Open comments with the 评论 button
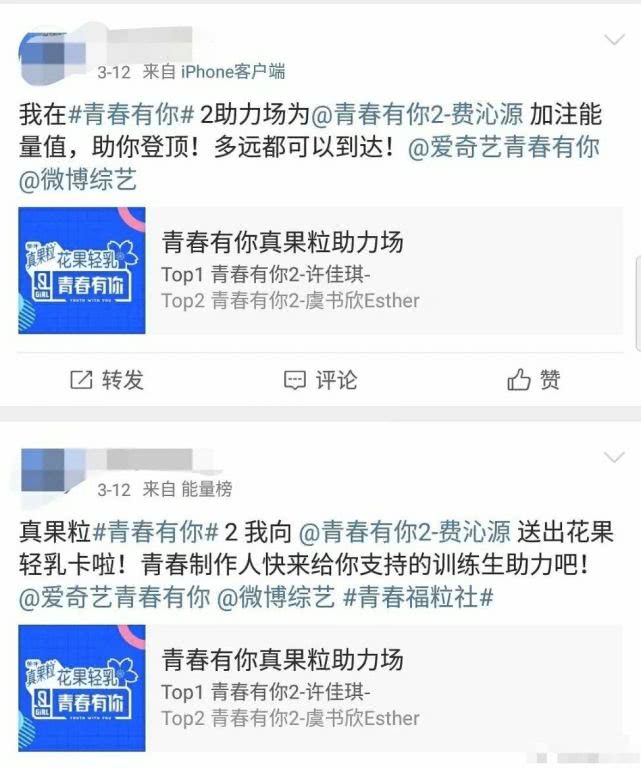Image resolution: width=641 pixels, height=769 pixels. click(x=320, y=380)
